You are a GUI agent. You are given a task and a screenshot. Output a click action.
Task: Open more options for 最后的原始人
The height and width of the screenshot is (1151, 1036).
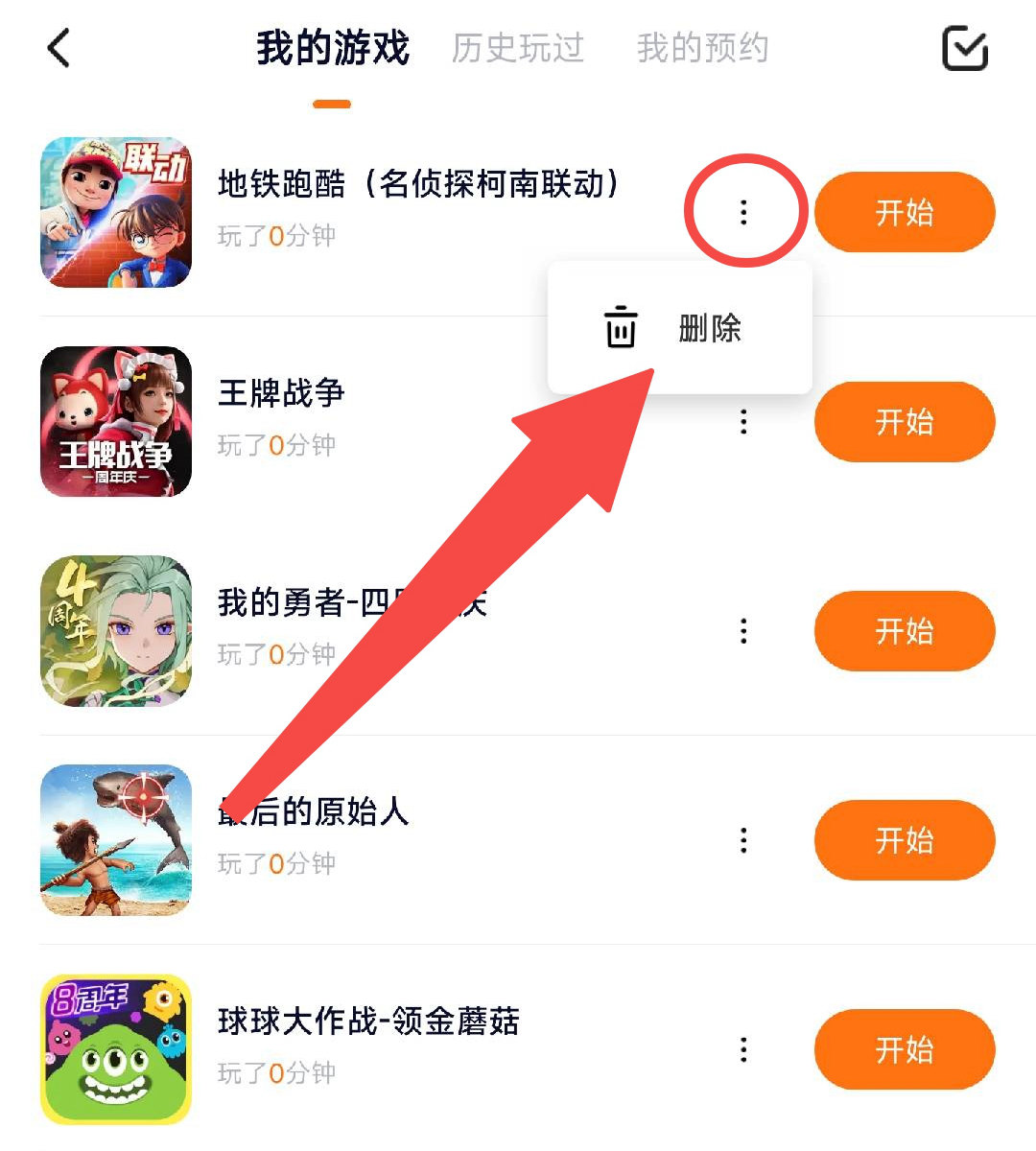pyautogui.click(x=743, y=840)
